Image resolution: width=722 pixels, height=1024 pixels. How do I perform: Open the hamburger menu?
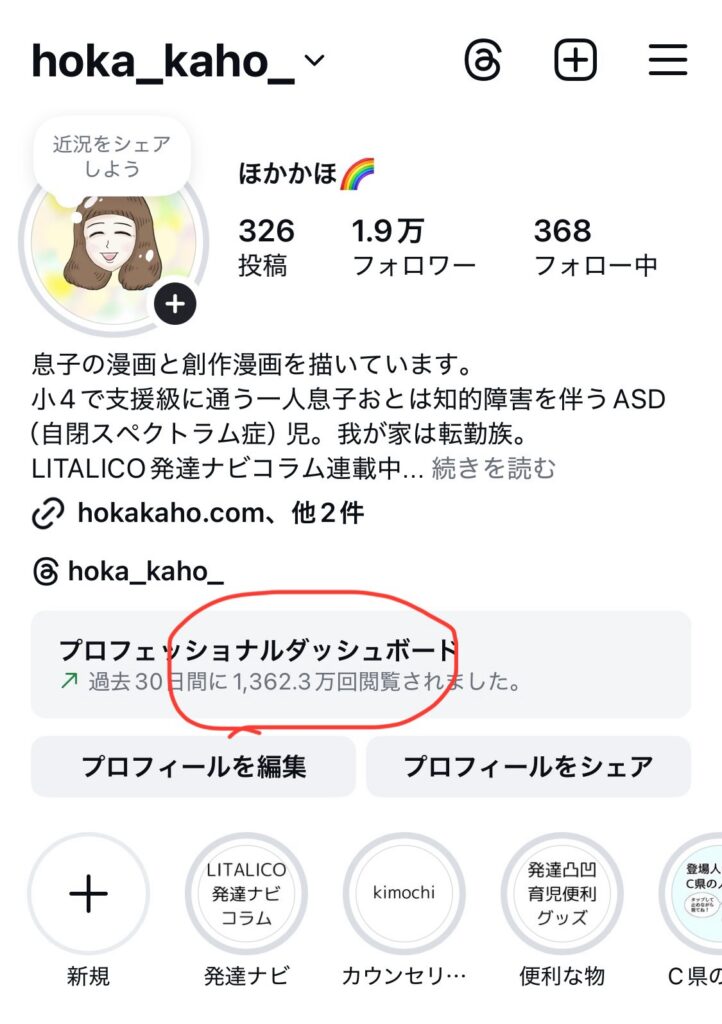tap(668, 62)
